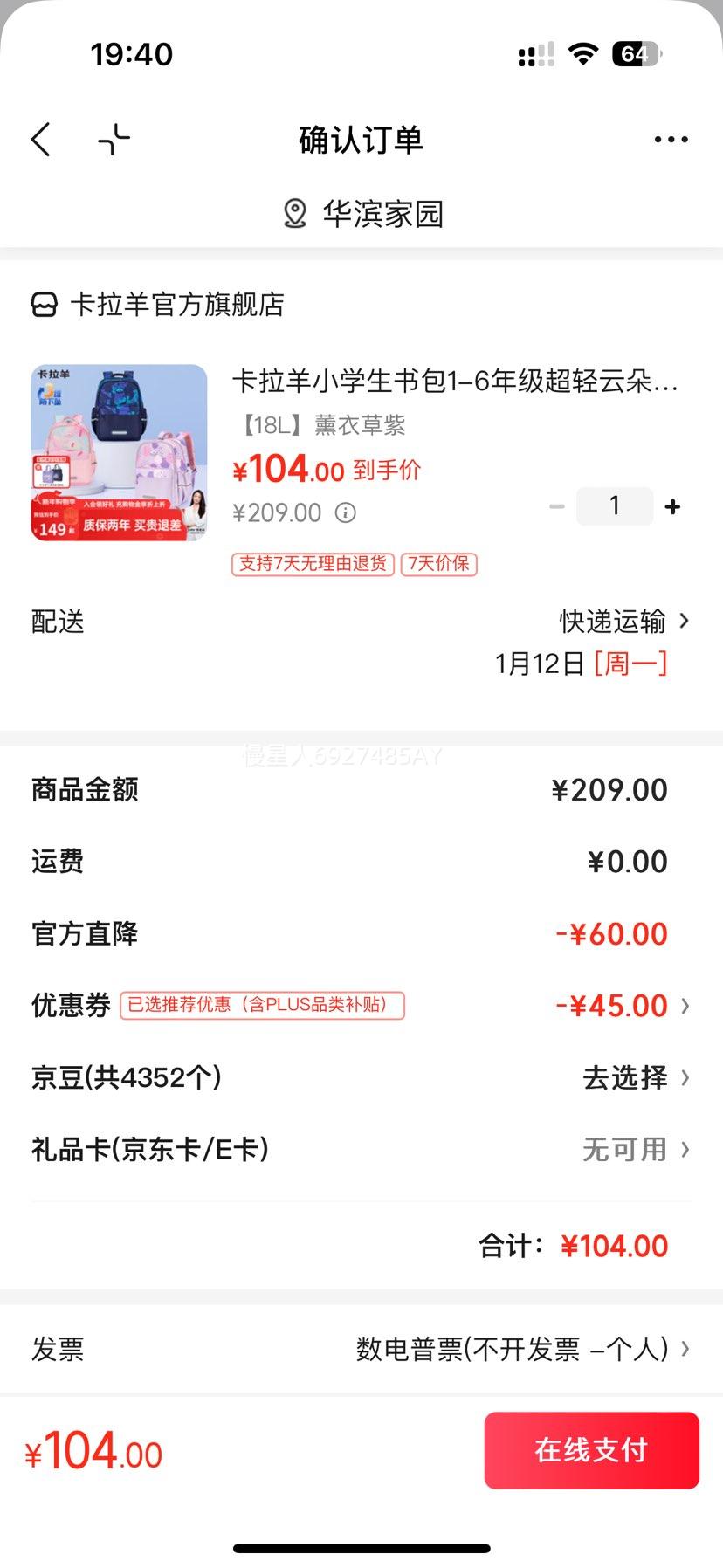Tap the 在线支付 payment button
The image size is (723, 1568).
(x=591, y=1450)
